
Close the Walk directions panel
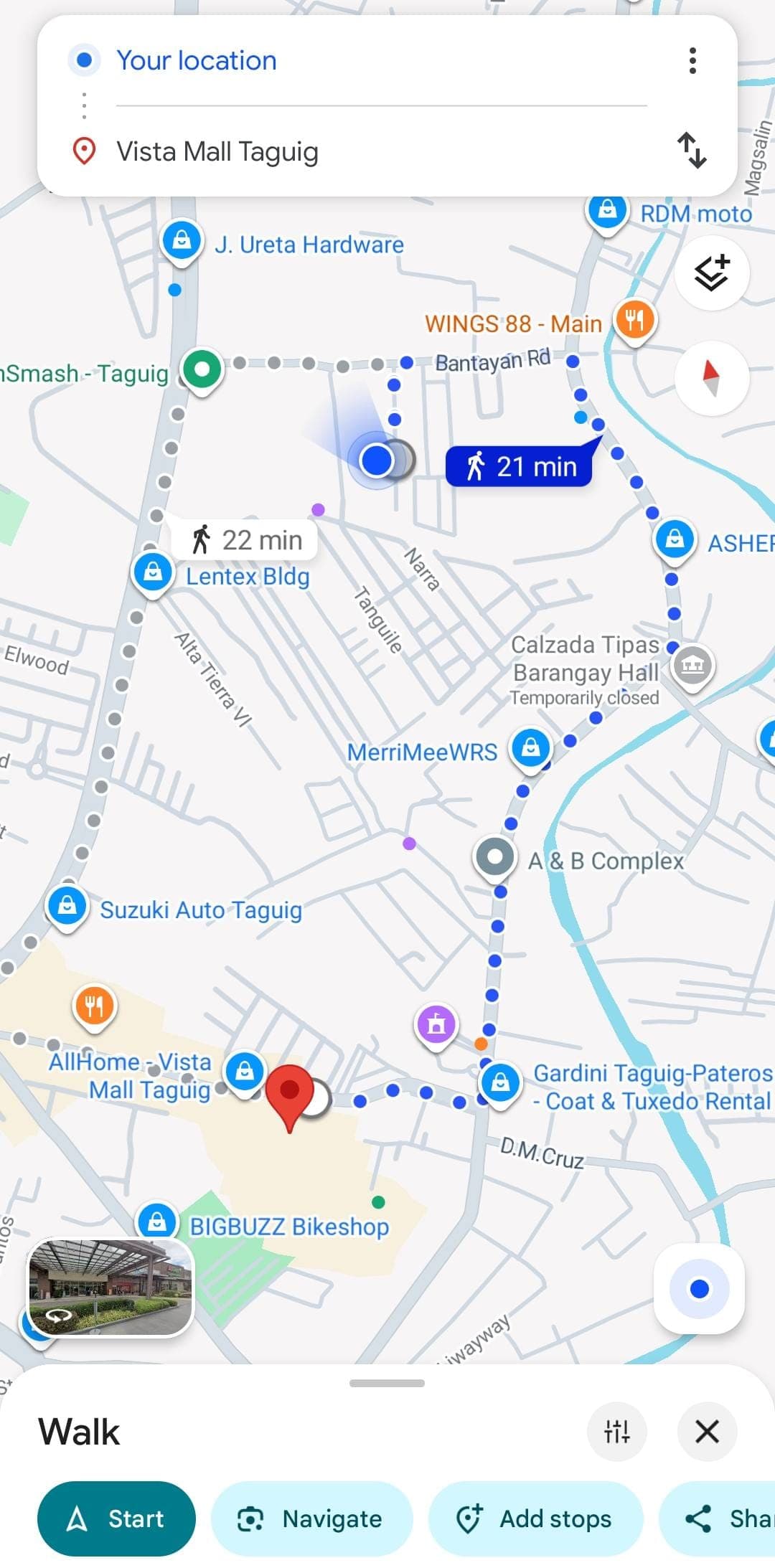[x=707, y=1432]
